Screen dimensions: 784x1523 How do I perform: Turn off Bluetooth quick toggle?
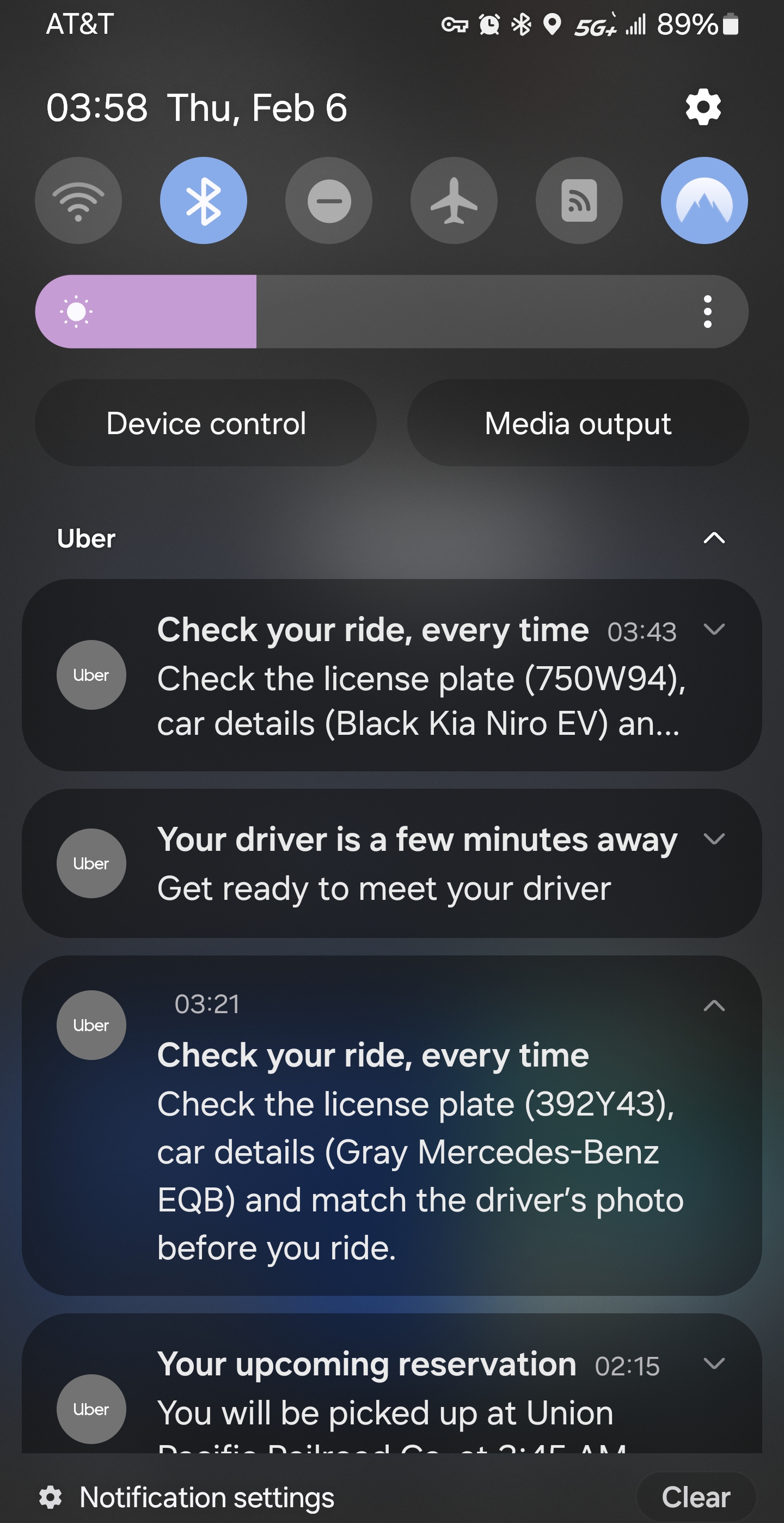click(x=203, y=200)
